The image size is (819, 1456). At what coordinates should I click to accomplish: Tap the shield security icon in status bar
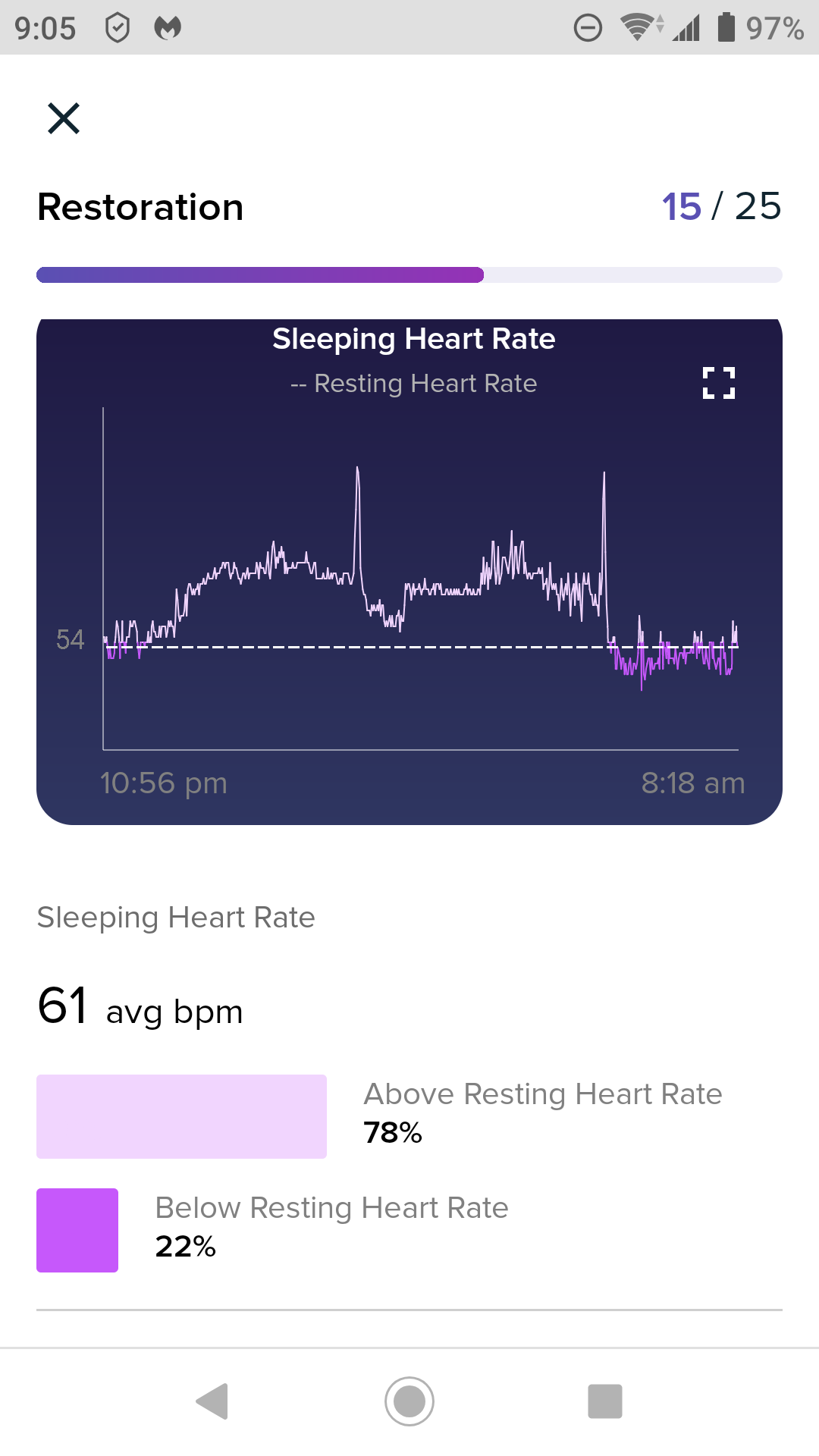pyautogui.click(x=118, y=27)
